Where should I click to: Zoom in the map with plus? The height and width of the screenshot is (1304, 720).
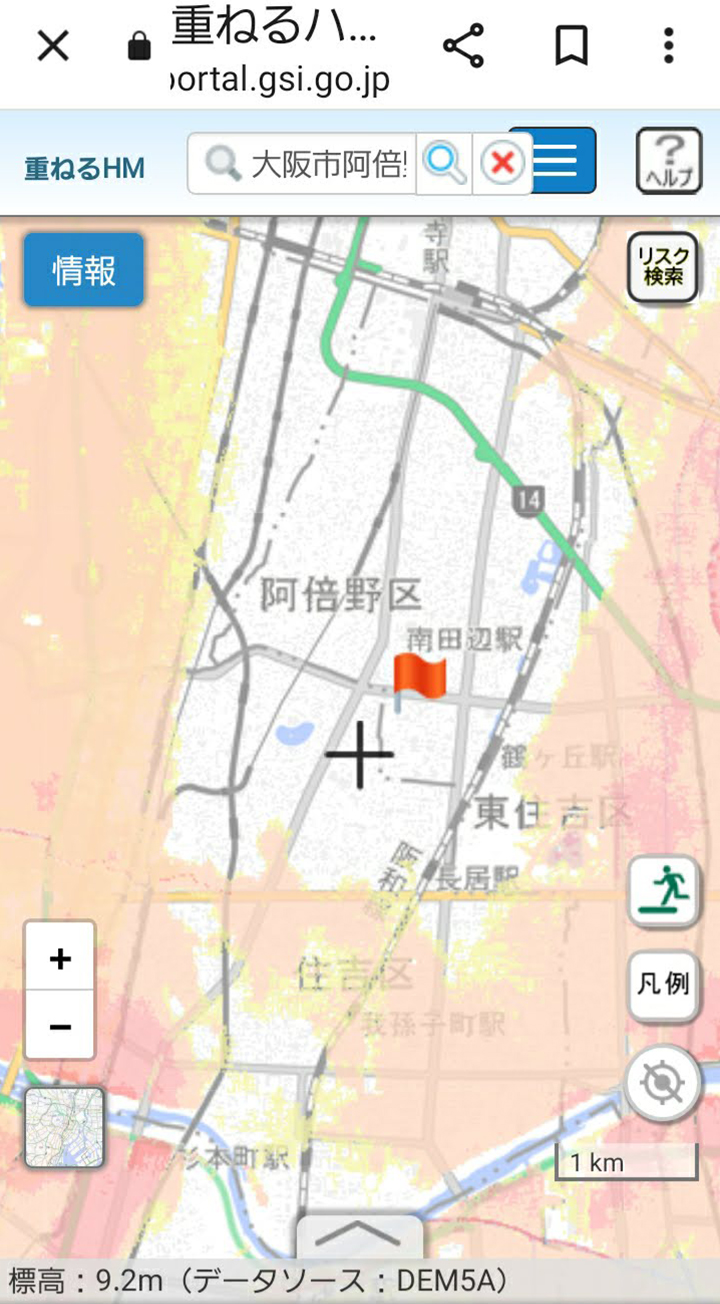(x=60, y=958)
